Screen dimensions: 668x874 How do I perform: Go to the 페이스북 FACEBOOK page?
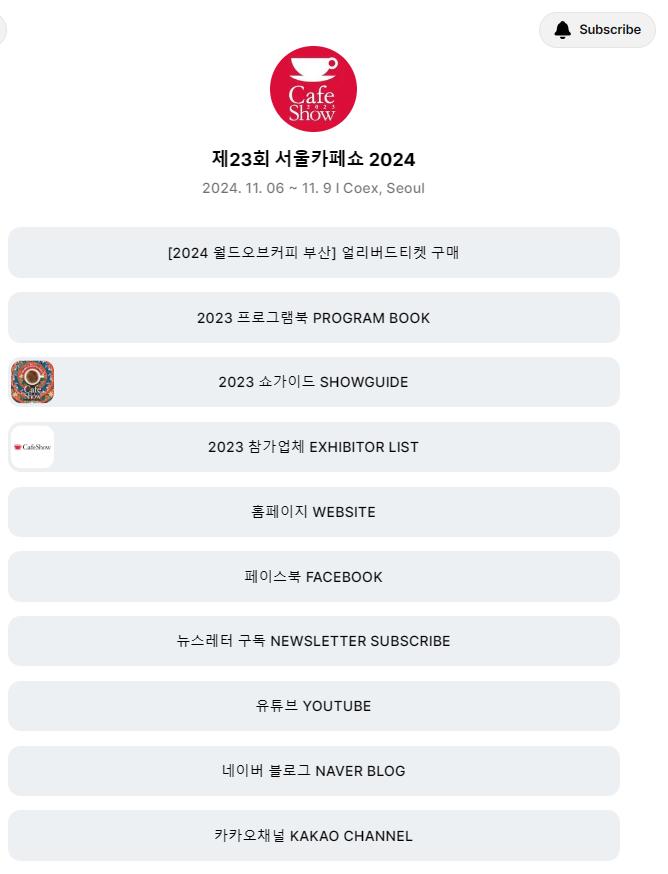coord(313,577)
